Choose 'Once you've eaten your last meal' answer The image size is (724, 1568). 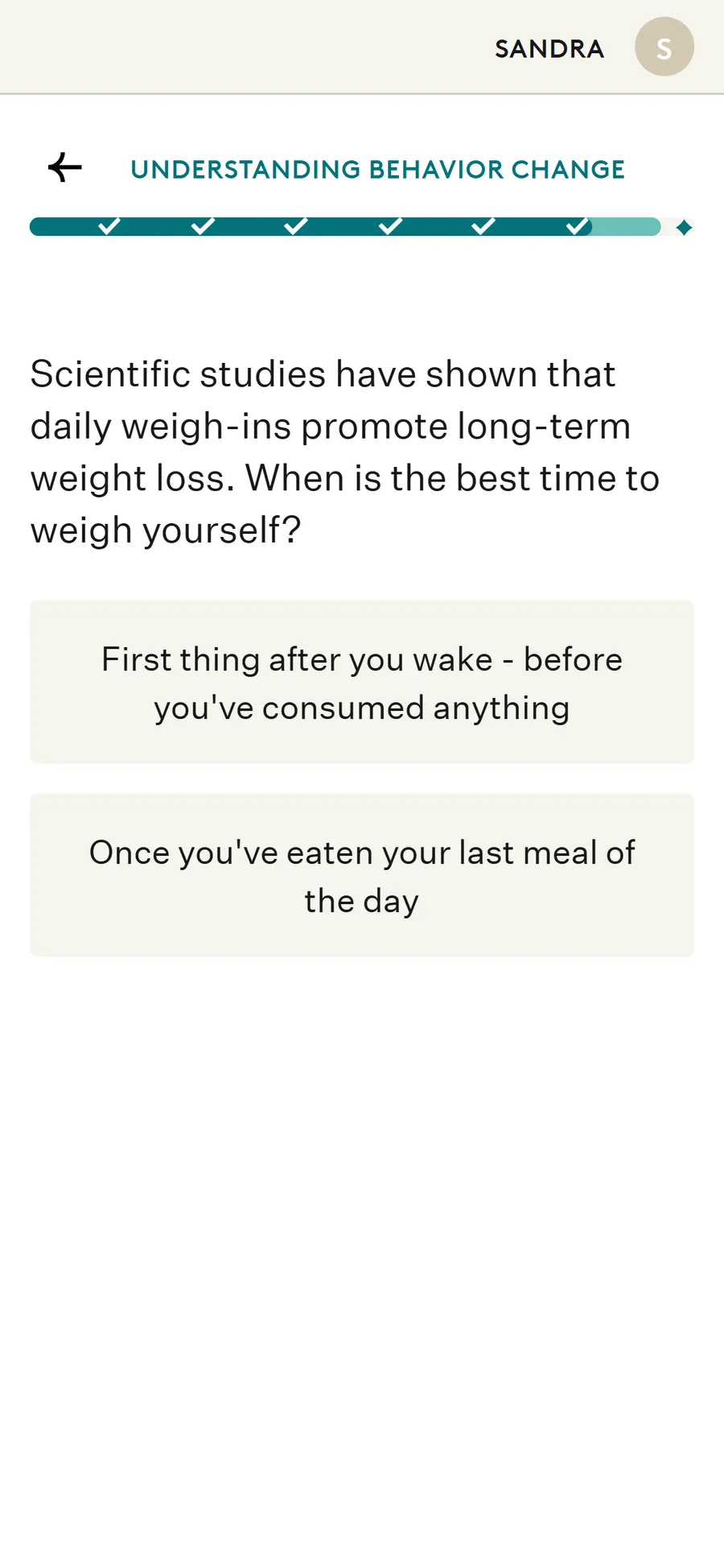point(362,875)
